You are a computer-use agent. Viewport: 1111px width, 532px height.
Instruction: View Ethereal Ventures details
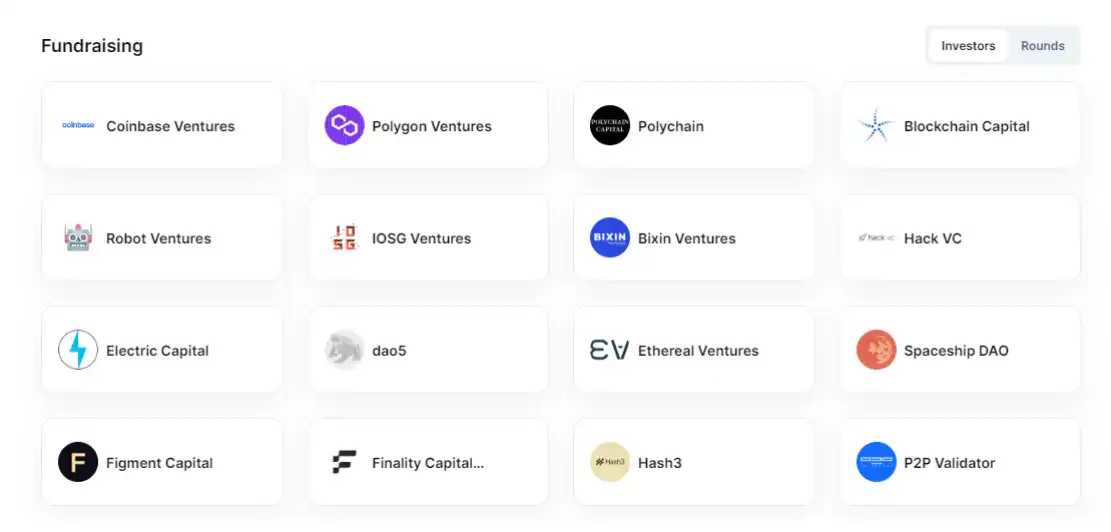click(x=693, y=351)
